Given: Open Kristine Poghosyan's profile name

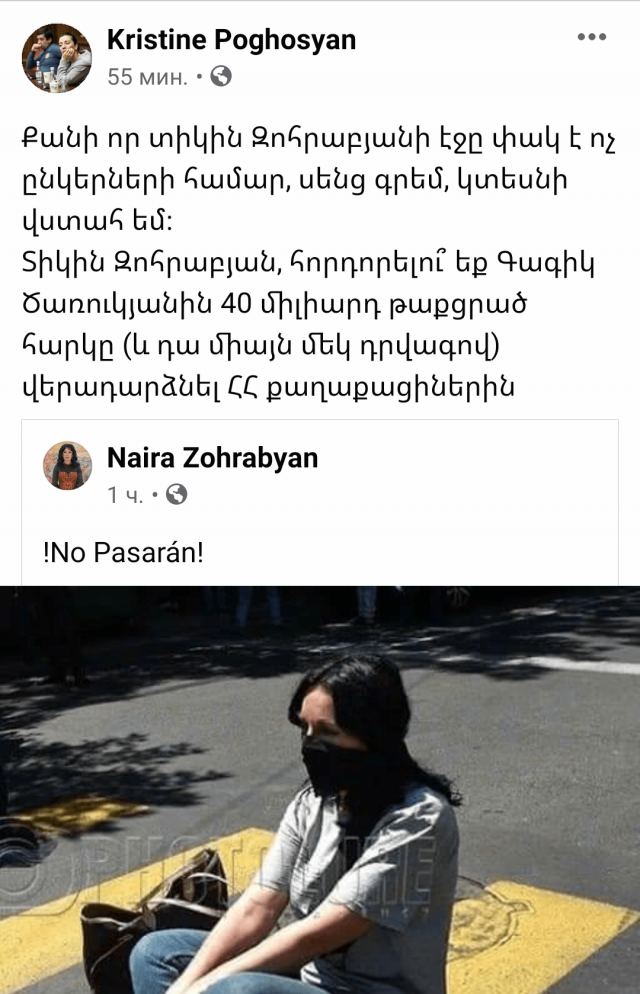Looking at the screenshot, I should click(x=231, y=40).
